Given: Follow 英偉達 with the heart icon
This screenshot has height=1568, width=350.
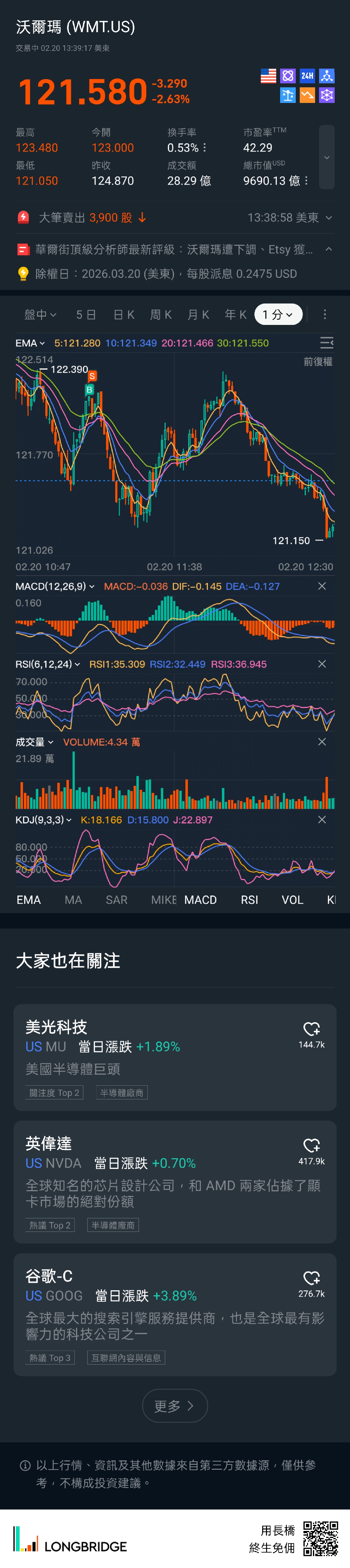Looking at the screenshot, I should (x=311, y=1146).
